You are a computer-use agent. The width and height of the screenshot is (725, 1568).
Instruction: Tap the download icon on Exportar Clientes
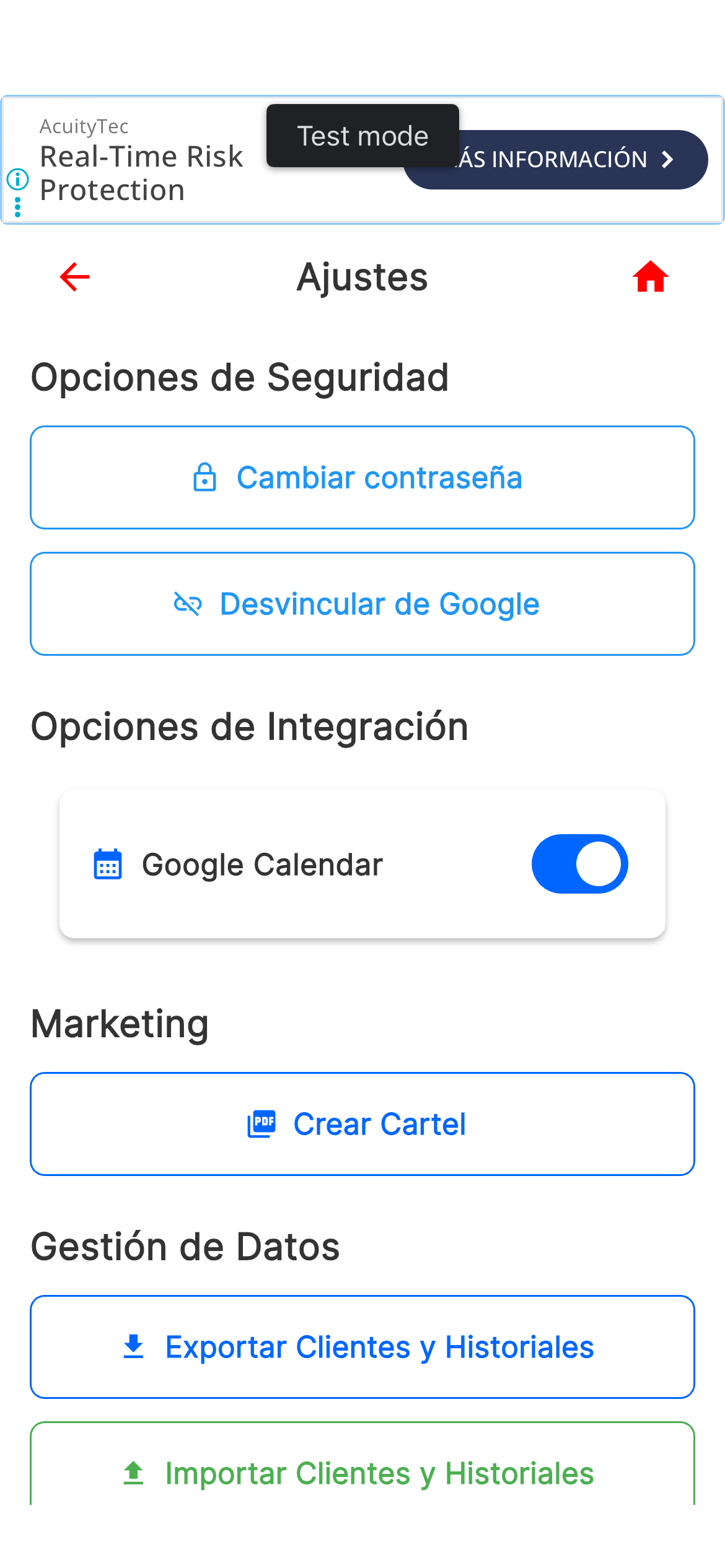tap(133, 1346)
